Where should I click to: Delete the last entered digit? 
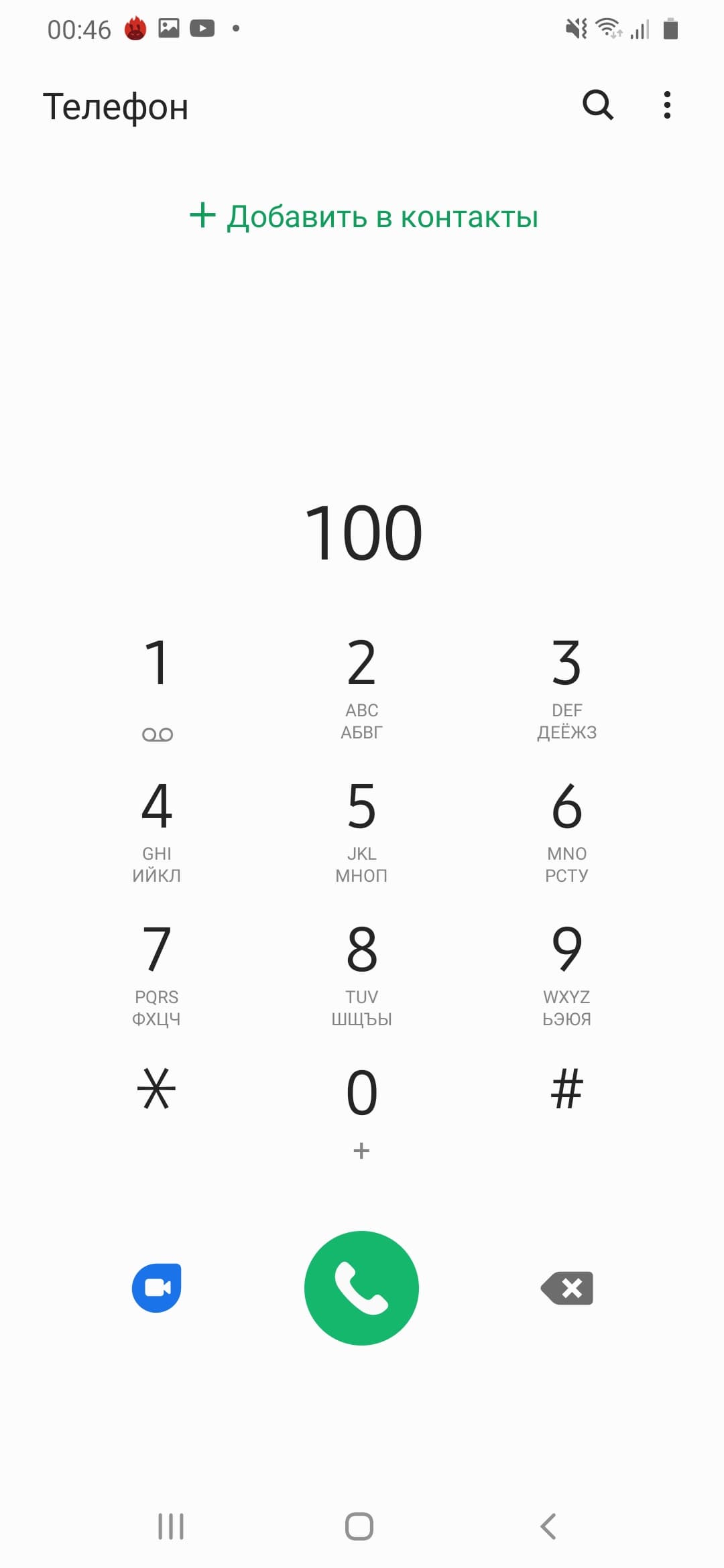tap(567, 1287)
